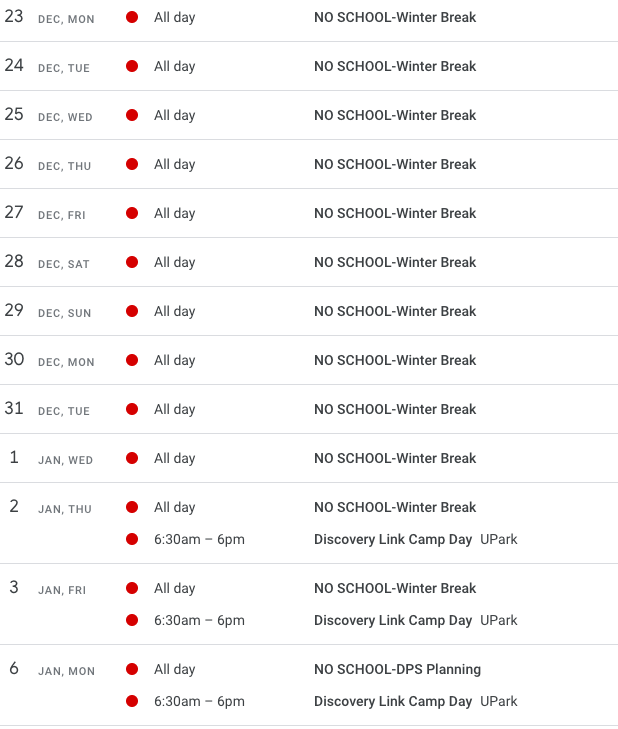Open Discovery Link Camp Day on Jan 2
Screen dimensions: 618x729
(x=393, y=539)
